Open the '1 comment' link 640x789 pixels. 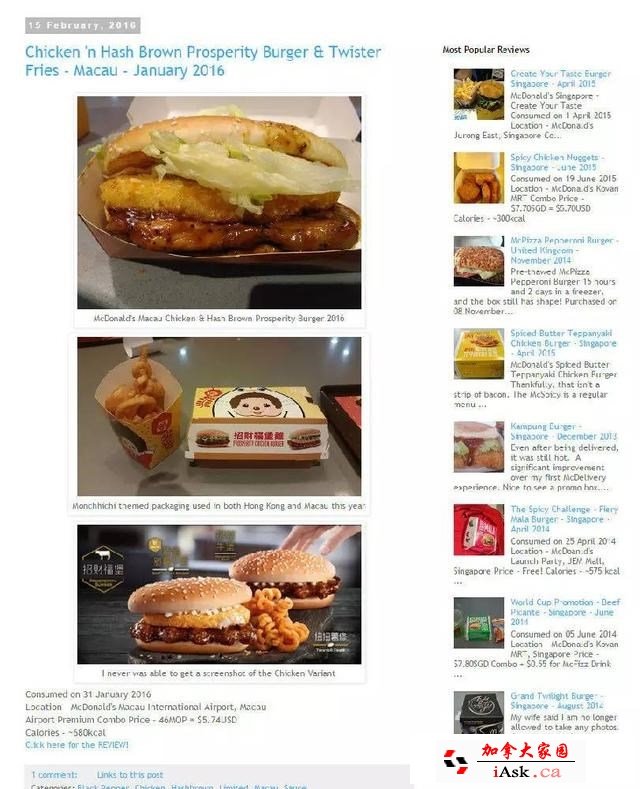click(54, 775)
